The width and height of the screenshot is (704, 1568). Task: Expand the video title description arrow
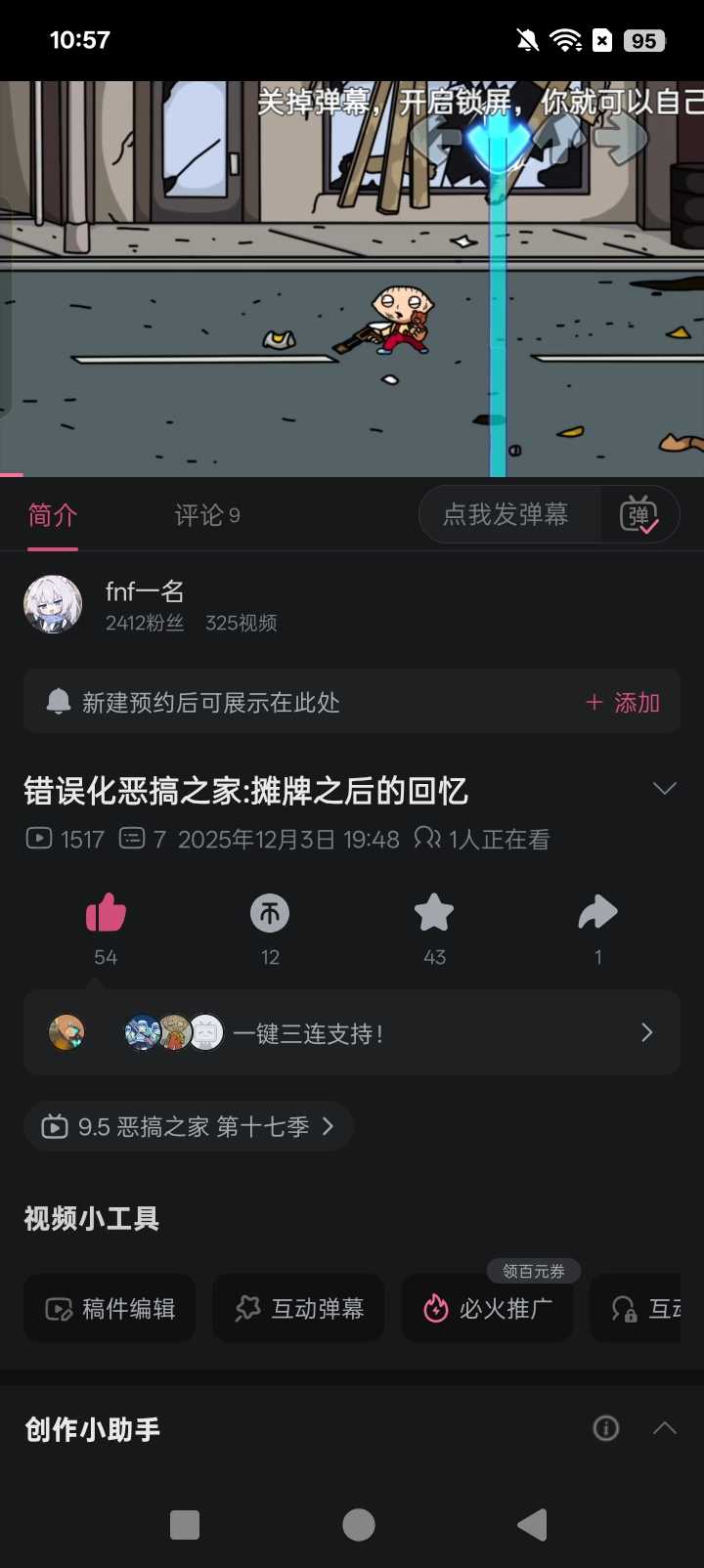[665, 789]
